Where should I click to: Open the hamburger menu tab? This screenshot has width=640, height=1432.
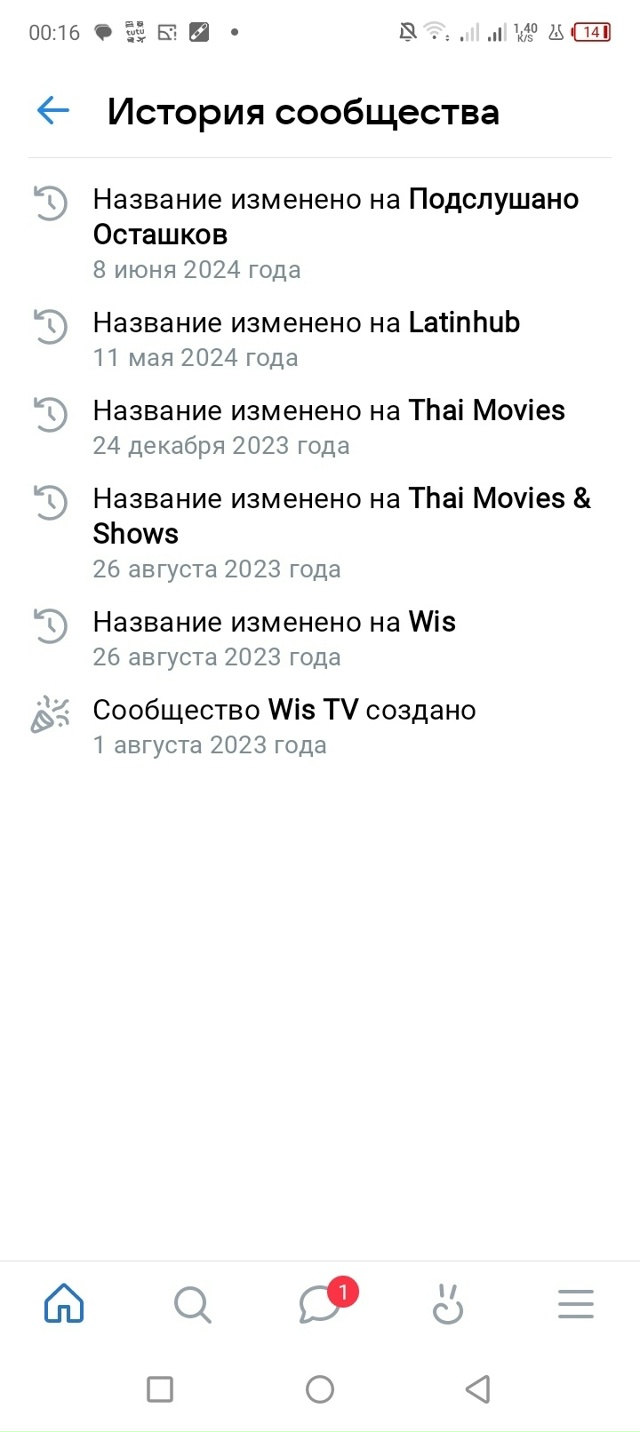576,1304
